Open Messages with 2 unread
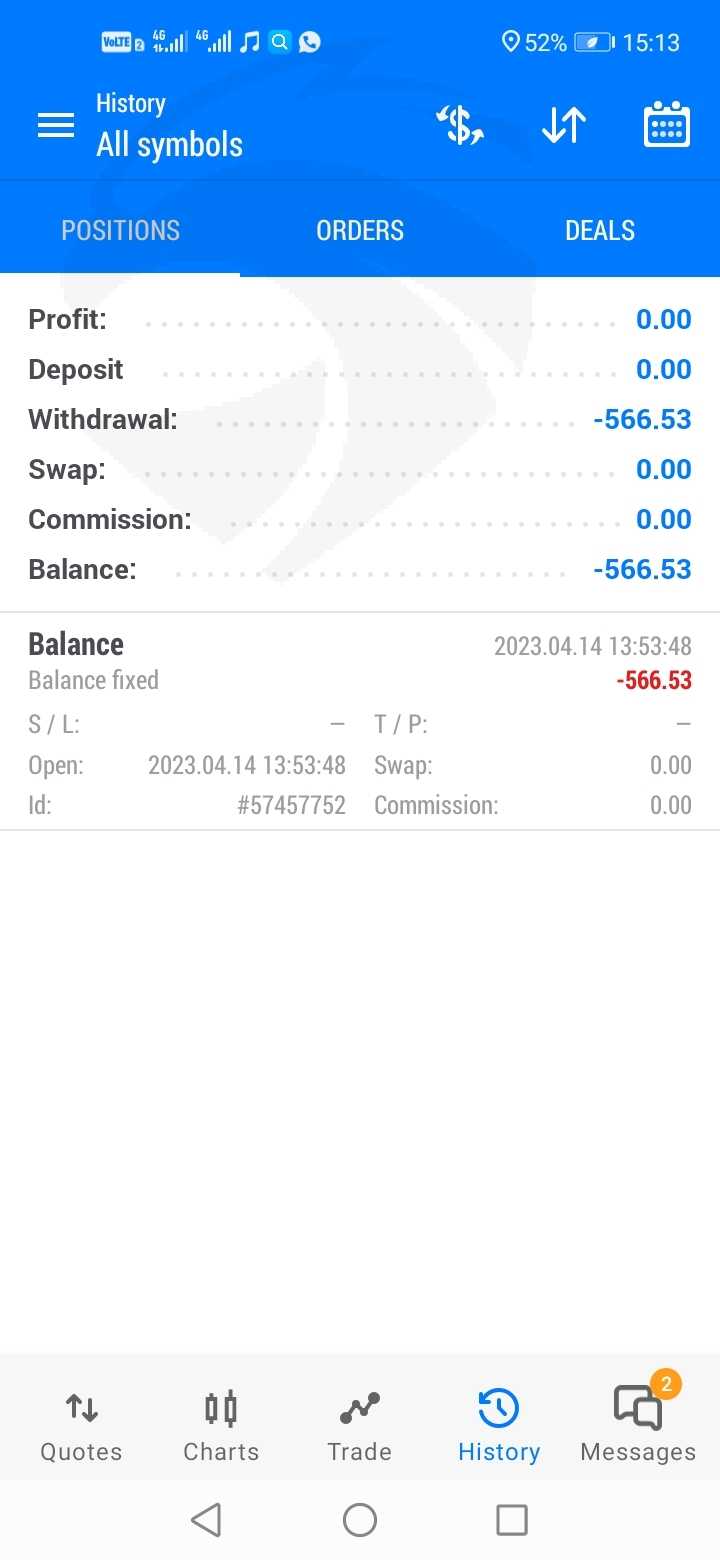 click(638, 1425)
